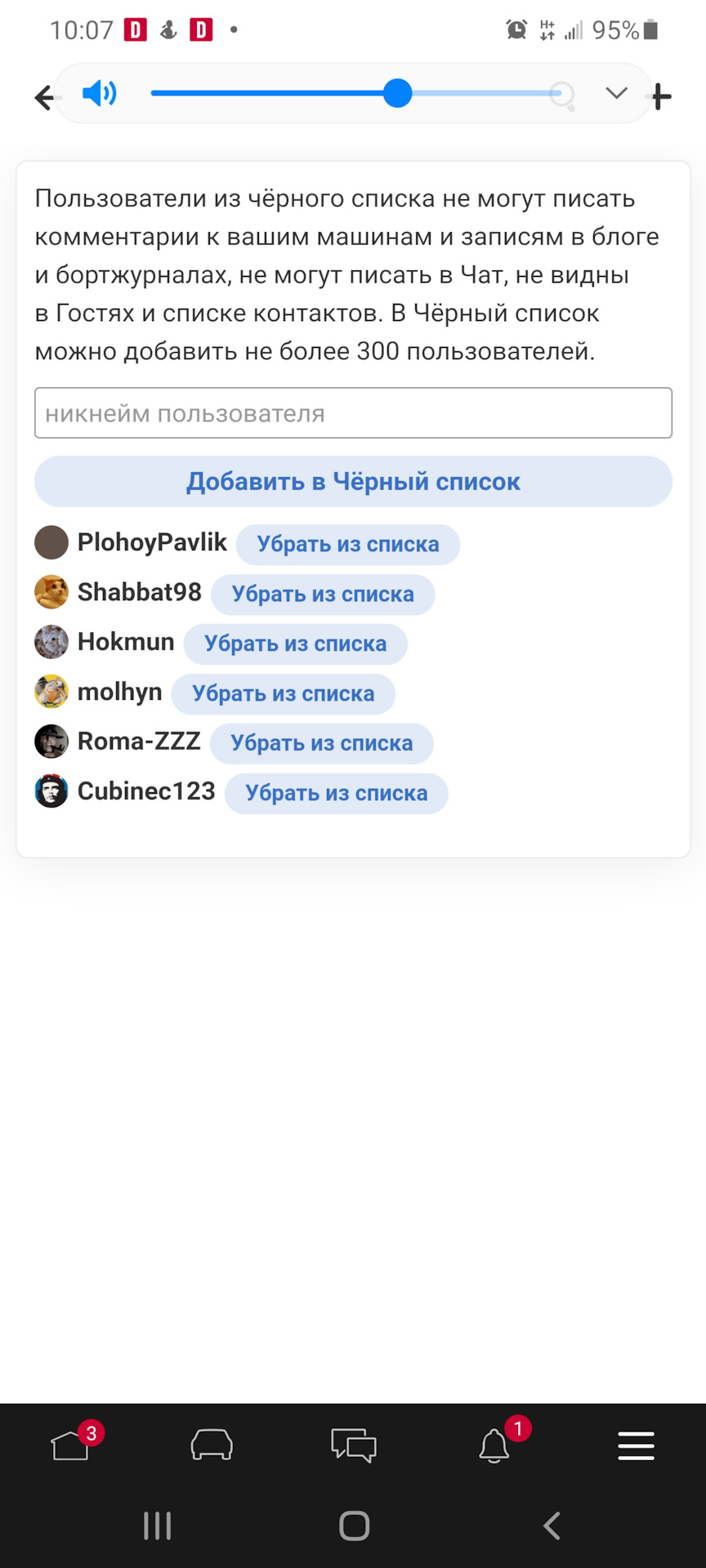The image size is (706, 1568).
Task: Tap Добавить в Чёрный список button
Action: (x=353, y=482)
